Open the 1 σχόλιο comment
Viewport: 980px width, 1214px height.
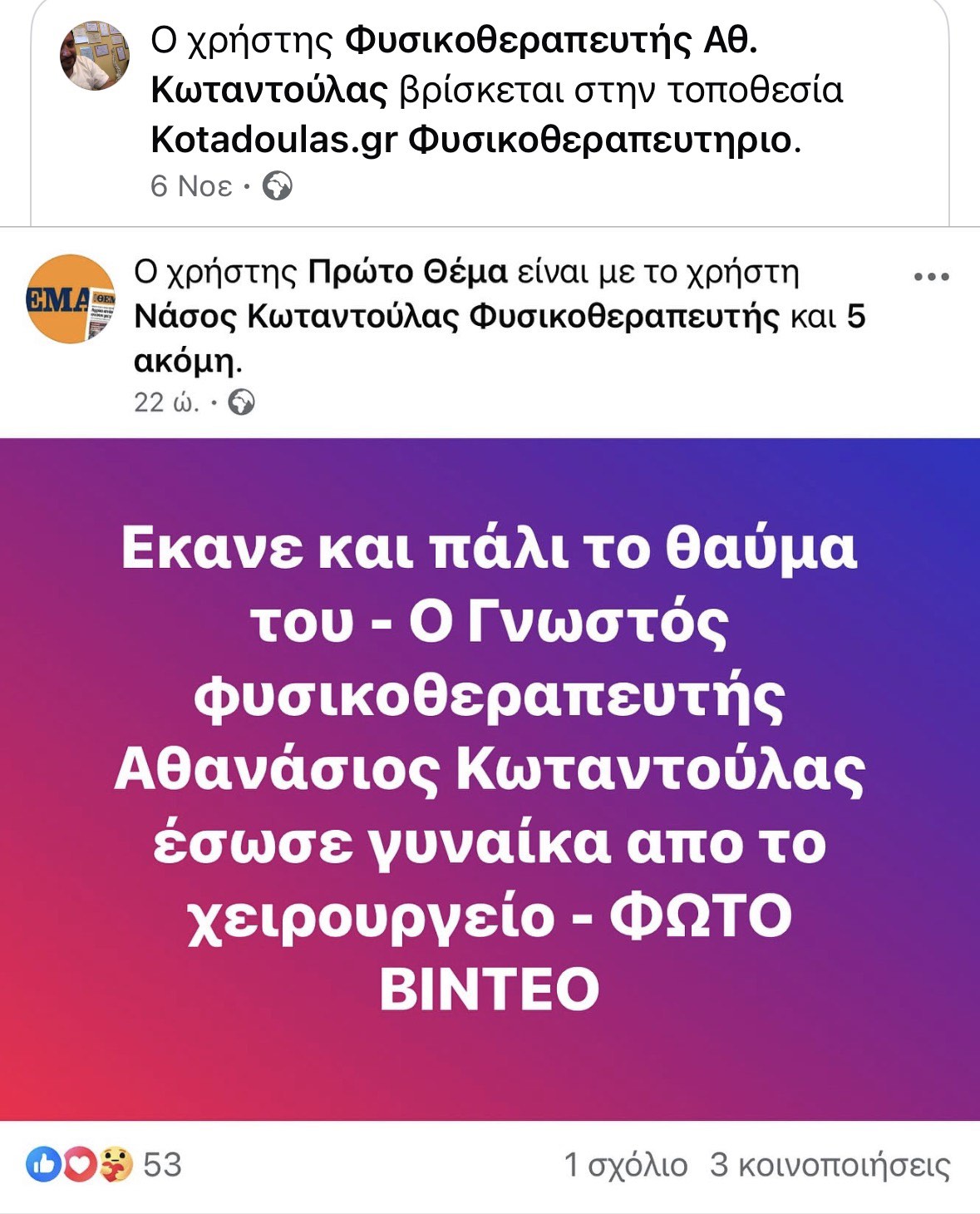pos(625,1165)
